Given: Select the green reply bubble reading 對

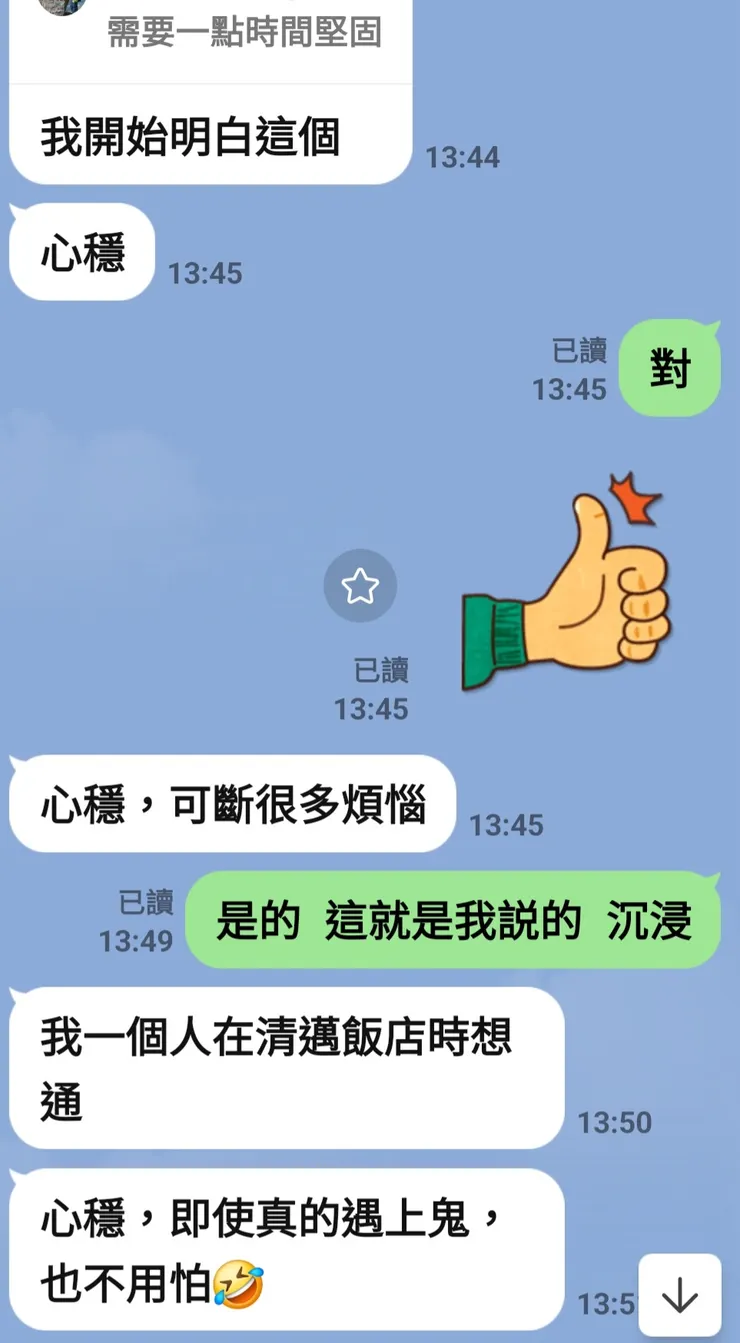Looking at the screenshot, I should click(x=670, y=367).
